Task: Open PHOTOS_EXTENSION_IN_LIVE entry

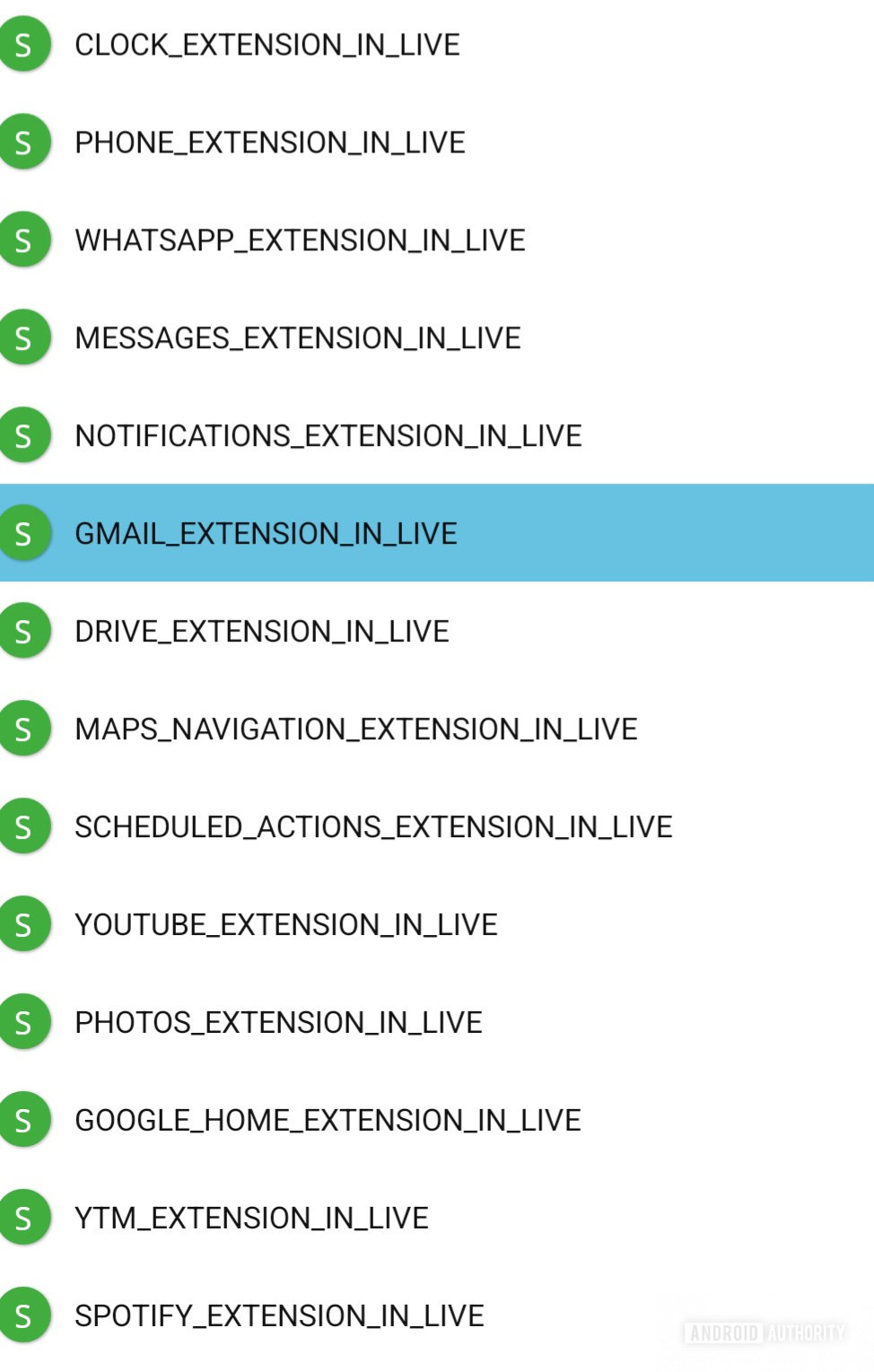Action: [278, 1023]
